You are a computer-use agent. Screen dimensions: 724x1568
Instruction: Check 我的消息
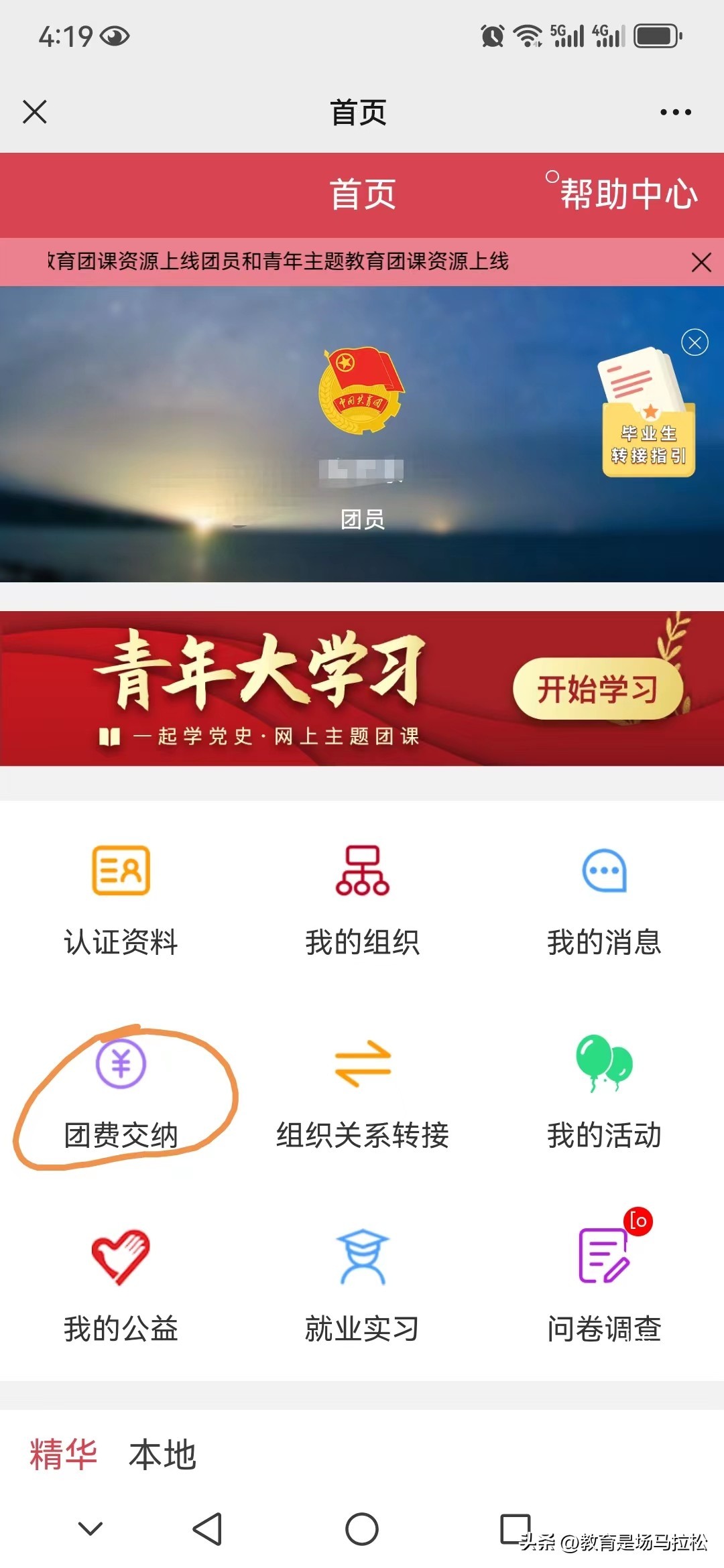coord(604,899)
